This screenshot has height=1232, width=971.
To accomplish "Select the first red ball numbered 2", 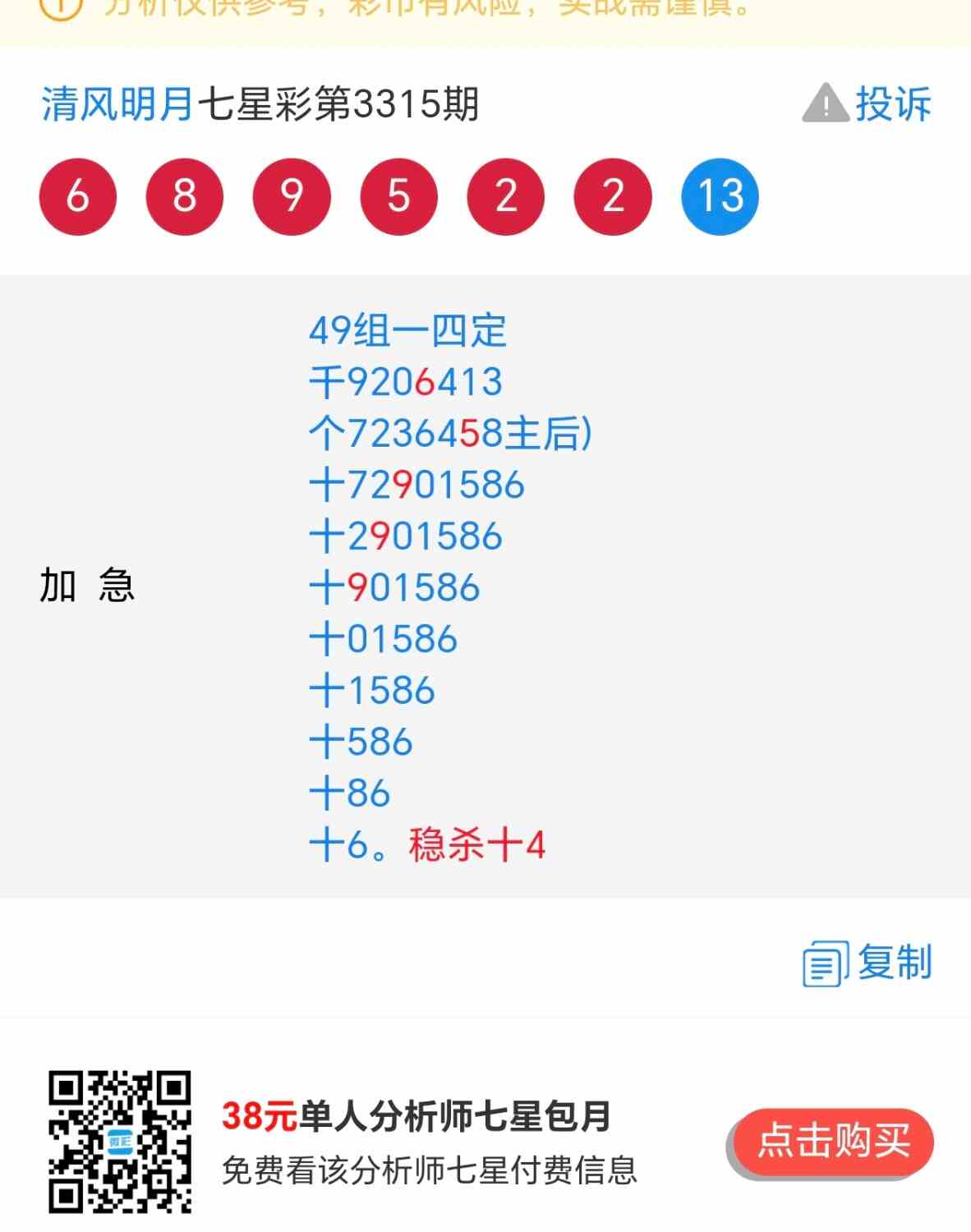I will (x=506, y=197).
